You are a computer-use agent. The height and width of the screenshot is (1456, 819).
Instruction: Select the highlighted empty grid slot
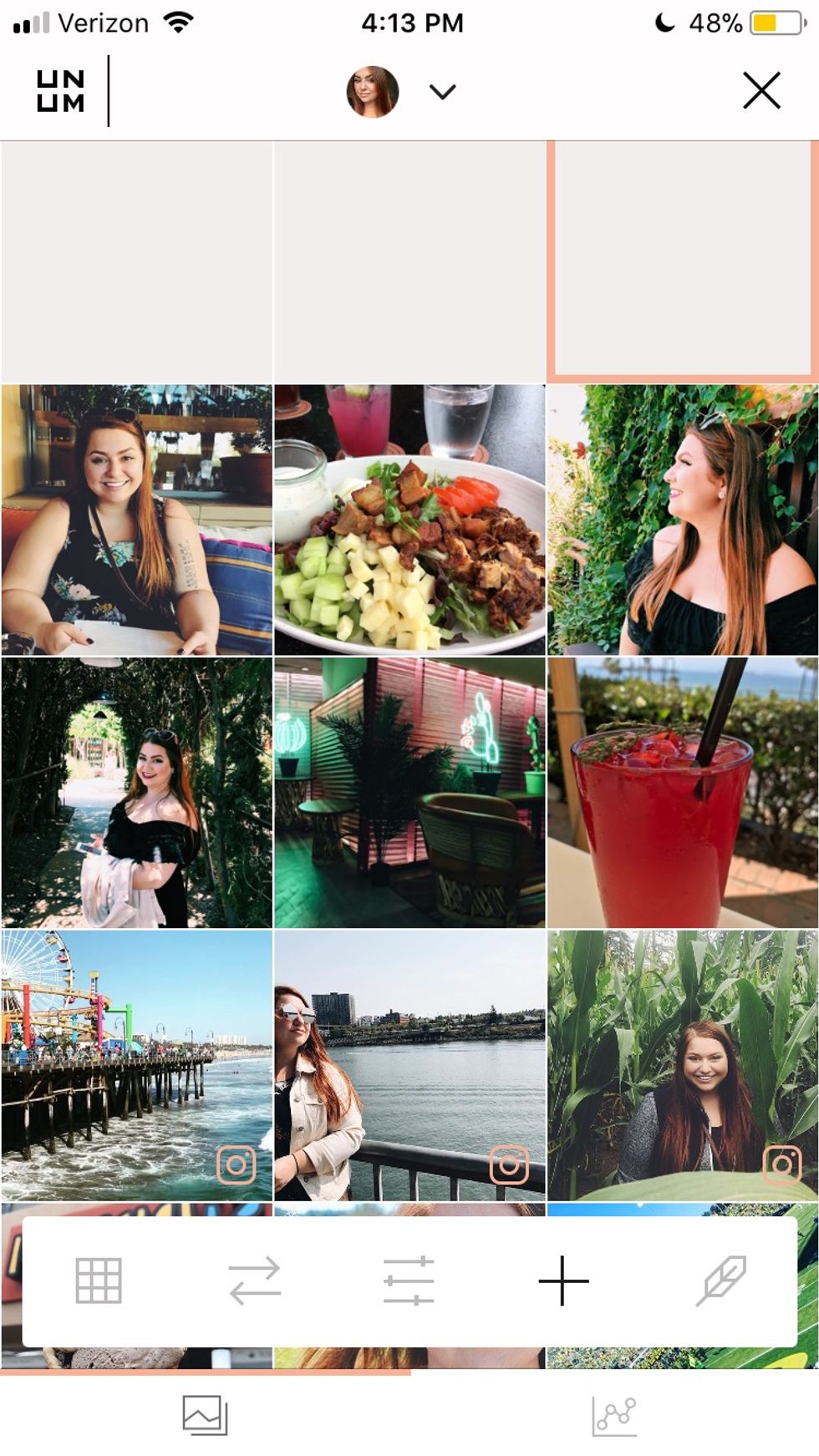[x=683, y=261]
